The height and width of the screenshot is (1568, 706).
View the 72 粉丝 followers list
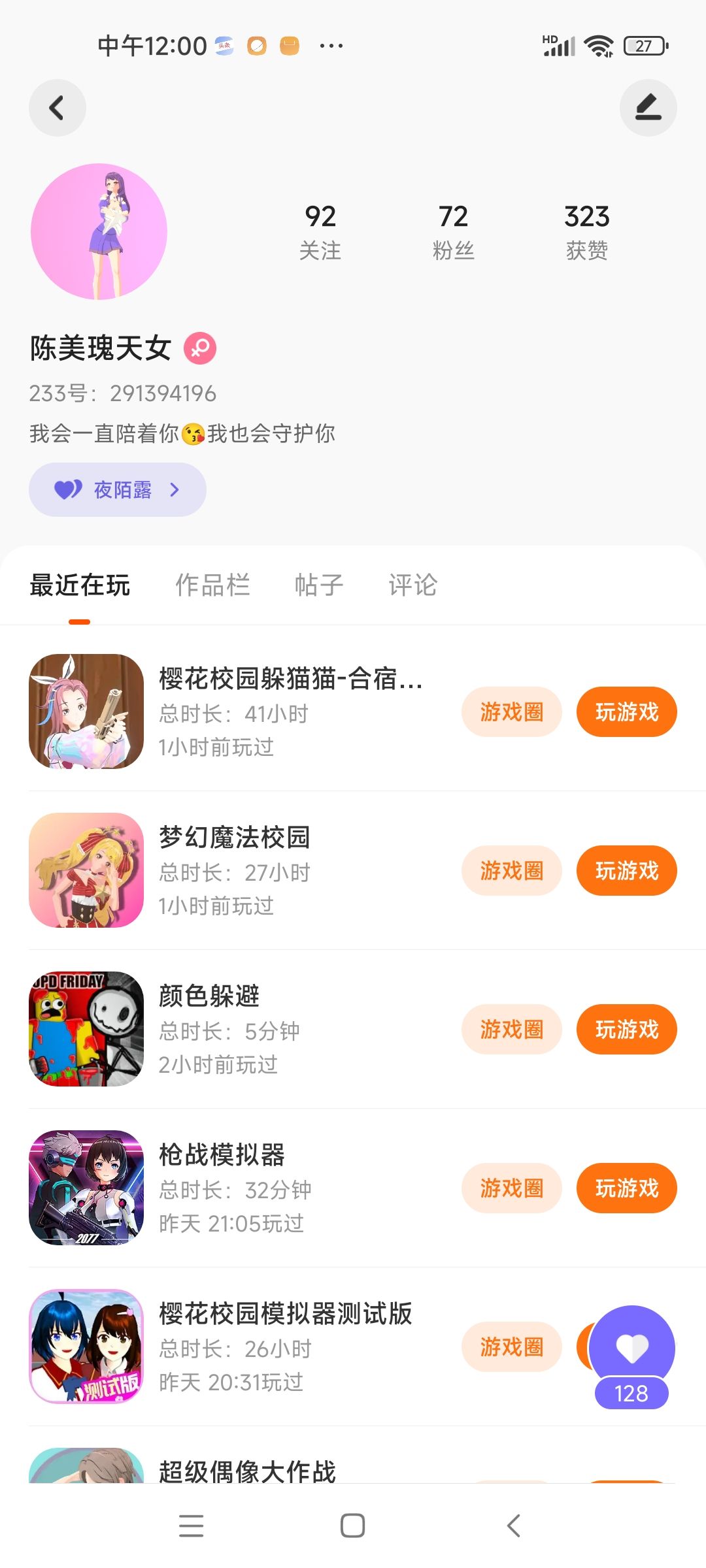point(453,231)
